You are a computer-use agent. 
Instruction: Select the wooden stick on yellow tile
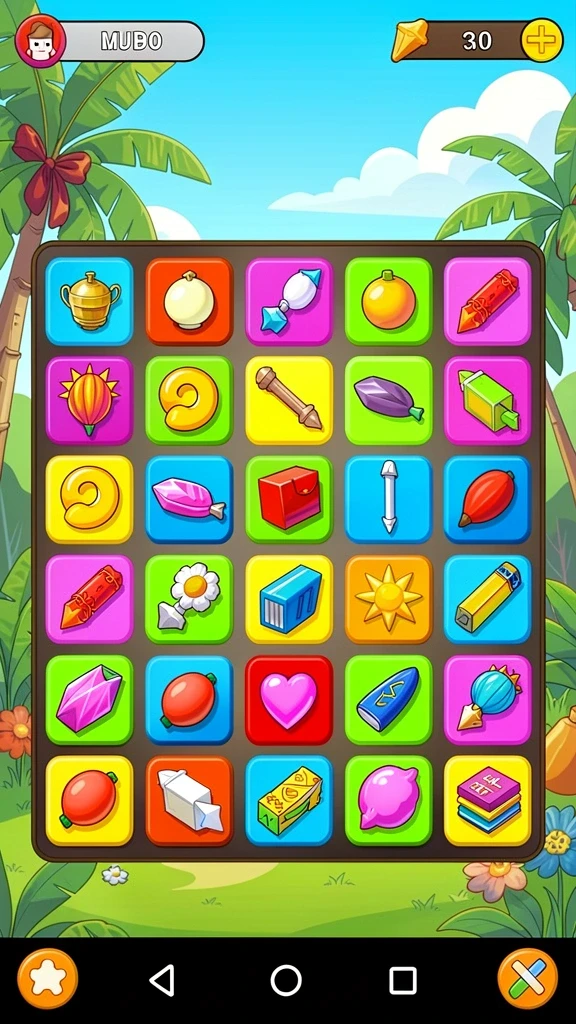(x=289, y=400)
